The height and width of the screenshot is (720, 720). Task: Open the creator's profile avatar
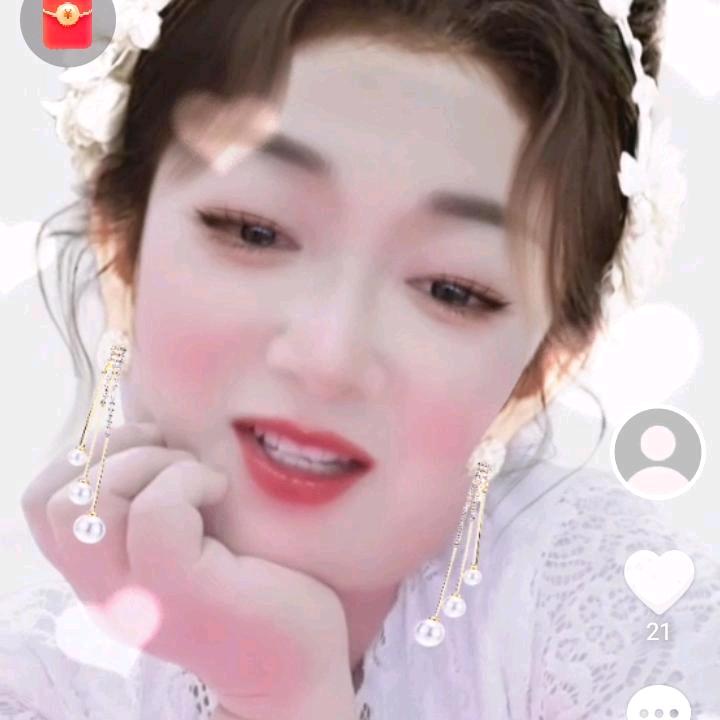pos(657,453)
